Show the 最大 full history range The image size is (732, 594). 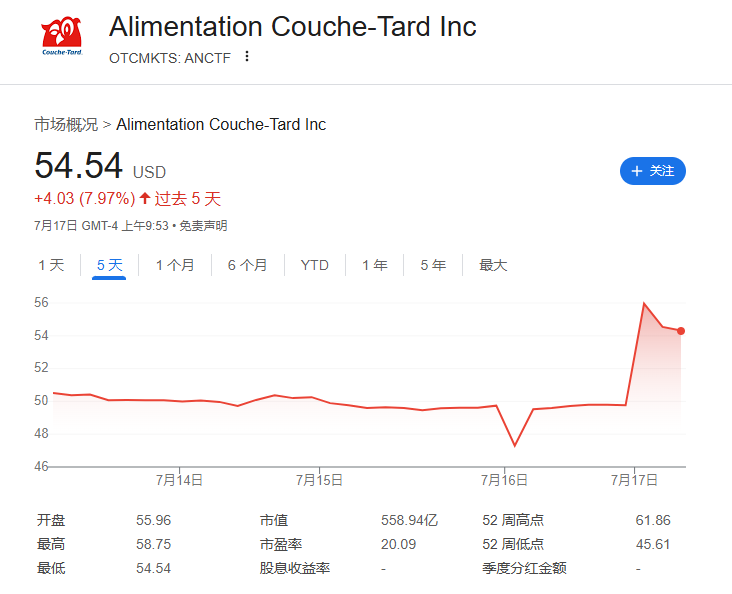tap(493, 265)
